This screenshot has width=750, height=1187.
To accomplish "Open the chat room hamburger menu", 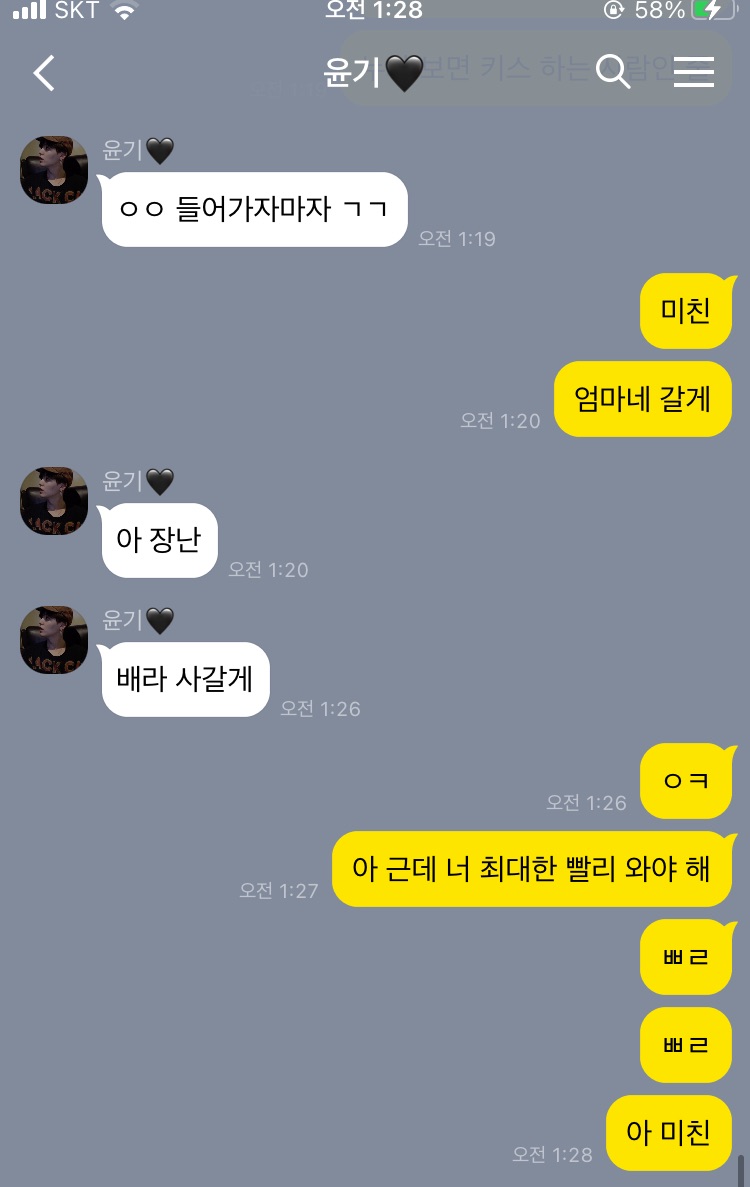I will point(693,72).
